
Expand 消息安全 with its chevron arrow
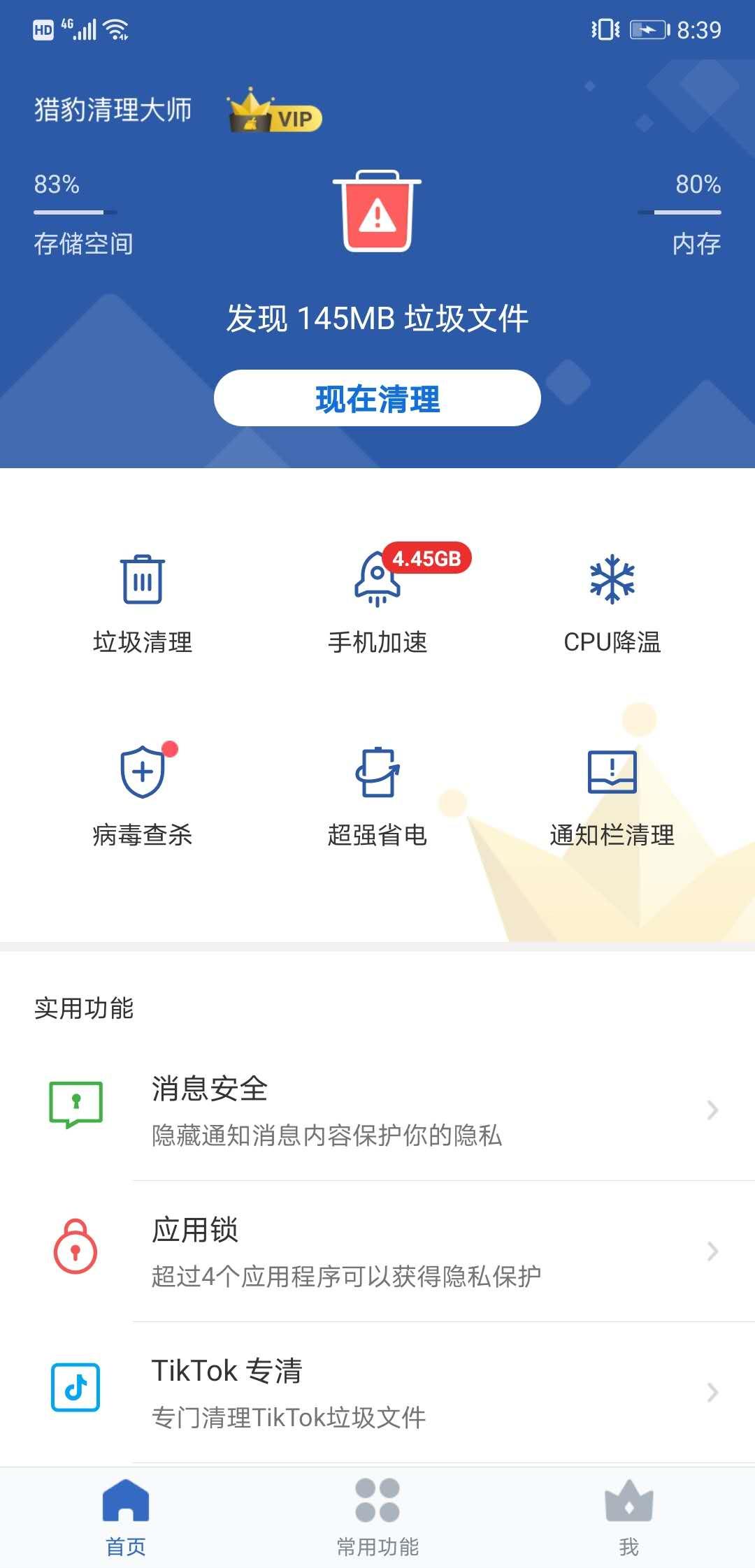point(712,1109)
